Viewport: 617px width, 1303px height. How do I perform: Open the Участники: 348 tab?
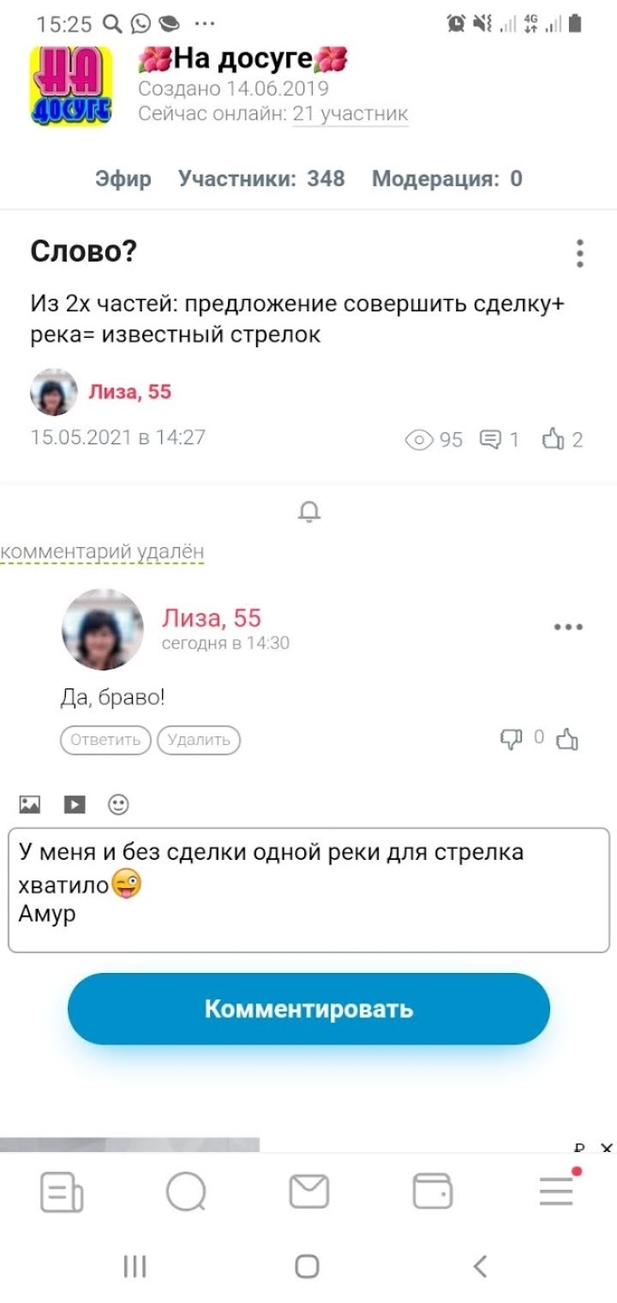(x=261, y=179)
